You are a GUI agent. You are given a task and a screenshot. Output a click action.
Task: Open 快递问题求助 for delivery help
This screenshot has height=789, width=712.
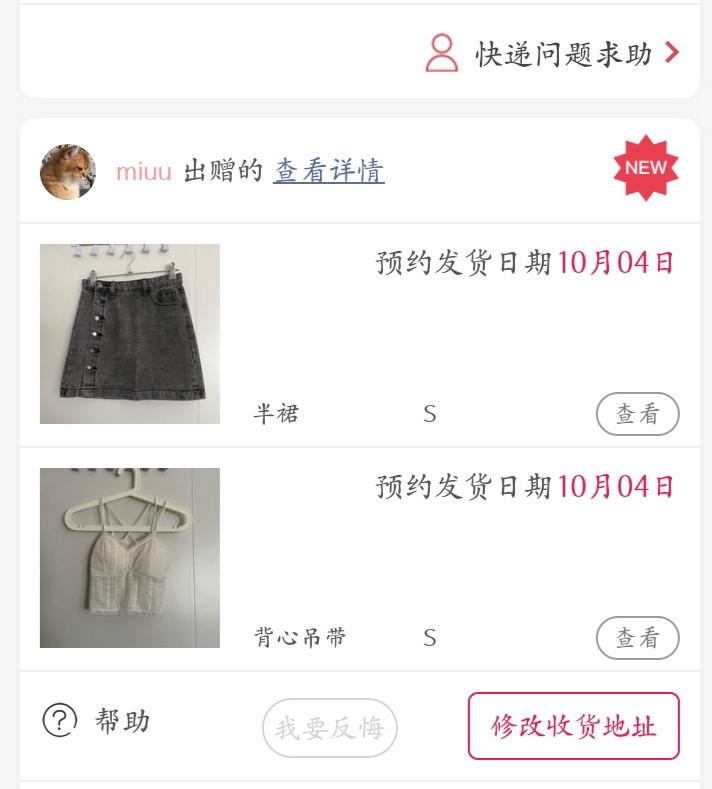pos(553,54)
